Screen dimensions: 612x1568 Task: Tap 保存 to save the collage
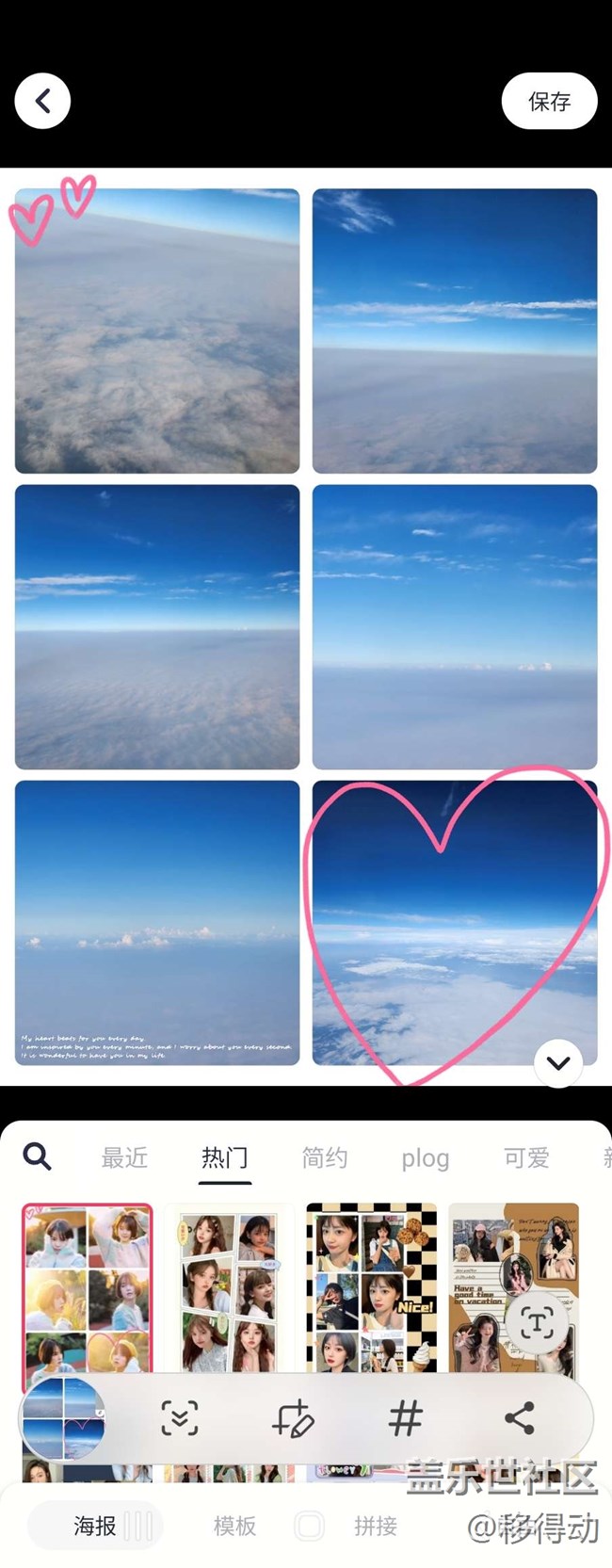coord(549,101)
